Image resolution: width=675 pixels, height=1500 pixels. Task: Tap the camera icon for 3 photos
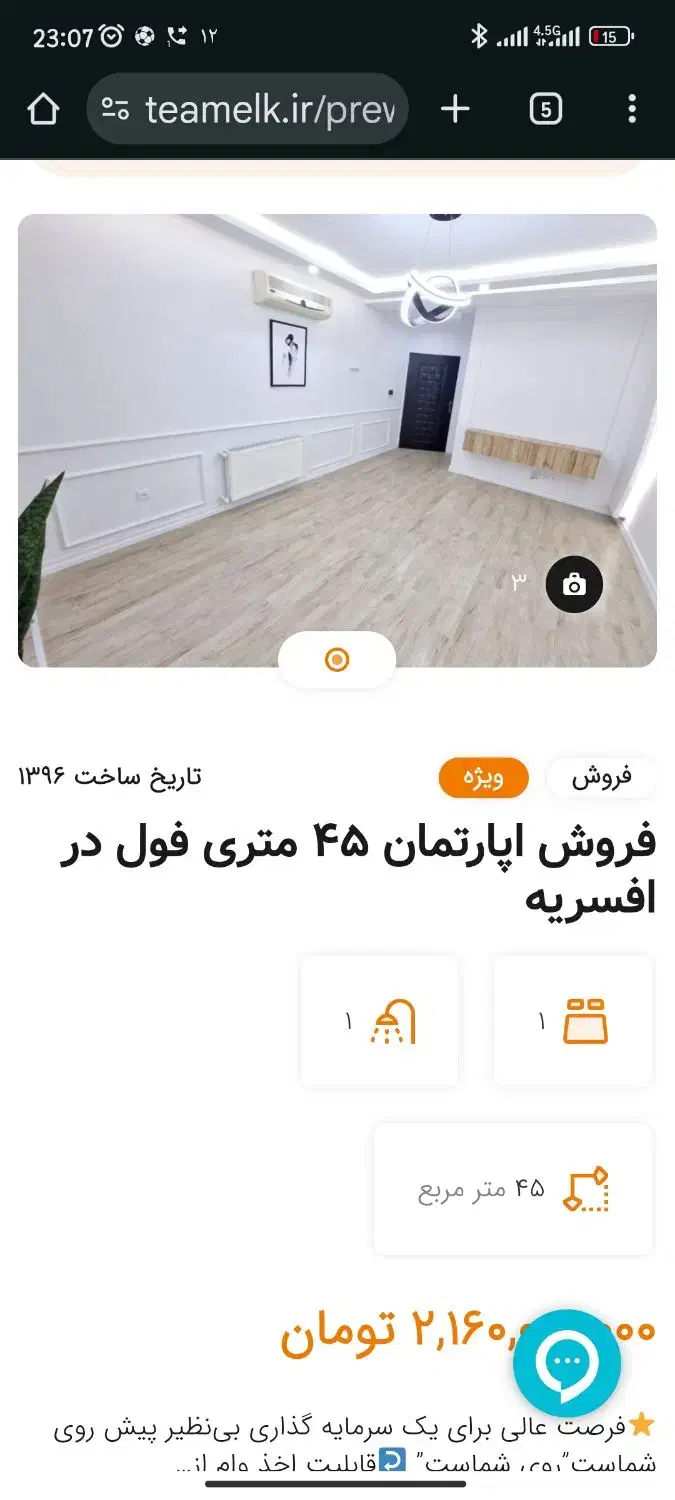click(x=574, y=585)
